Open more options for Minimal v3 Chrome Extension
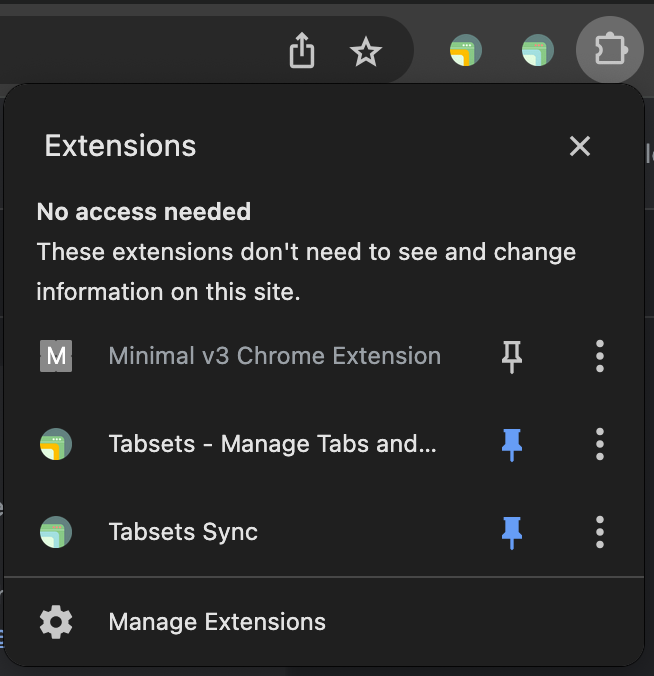 [x=599, y=356]
